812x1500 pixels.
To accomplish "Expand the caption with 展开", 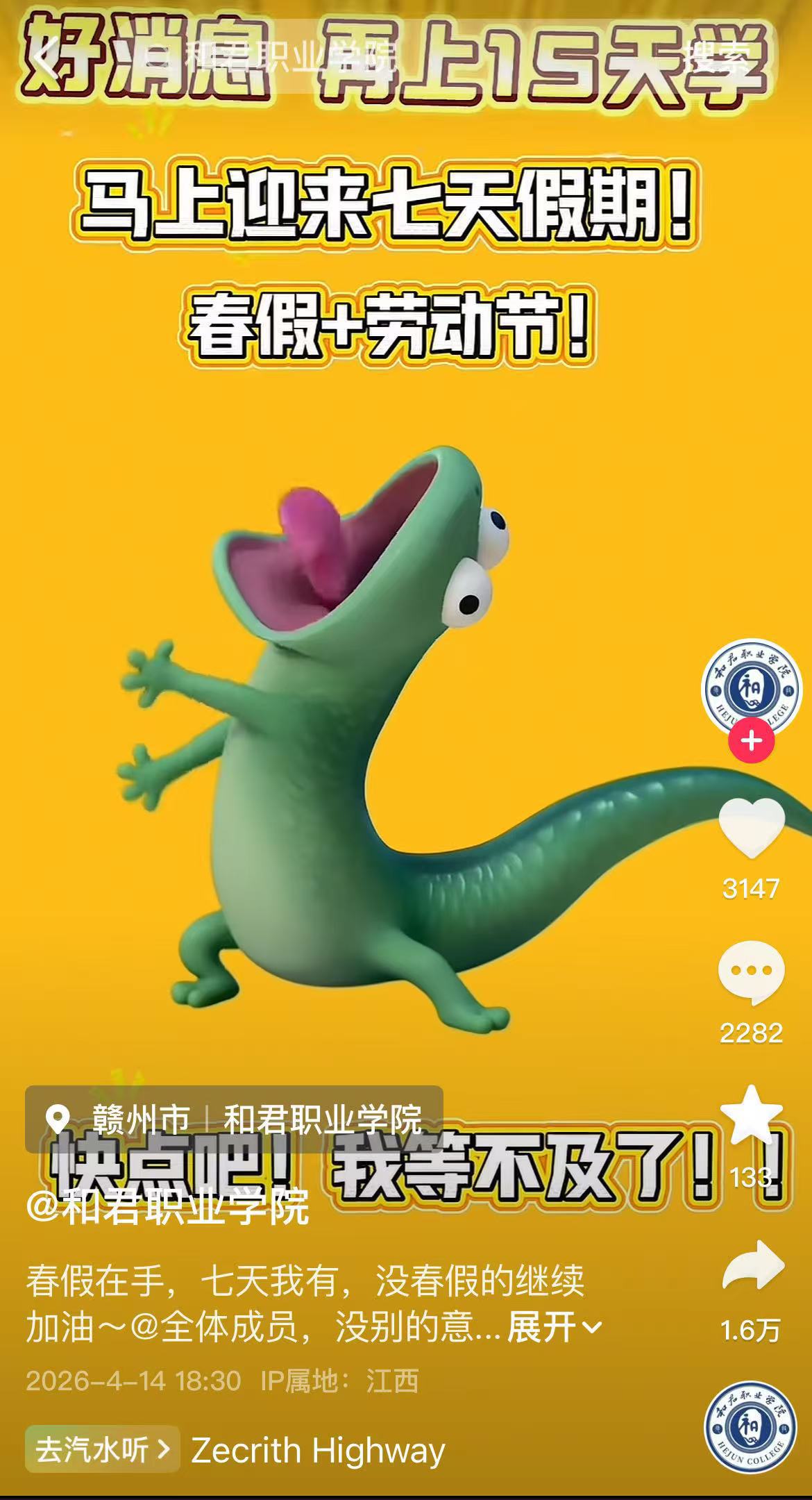I will (554, 1328).
